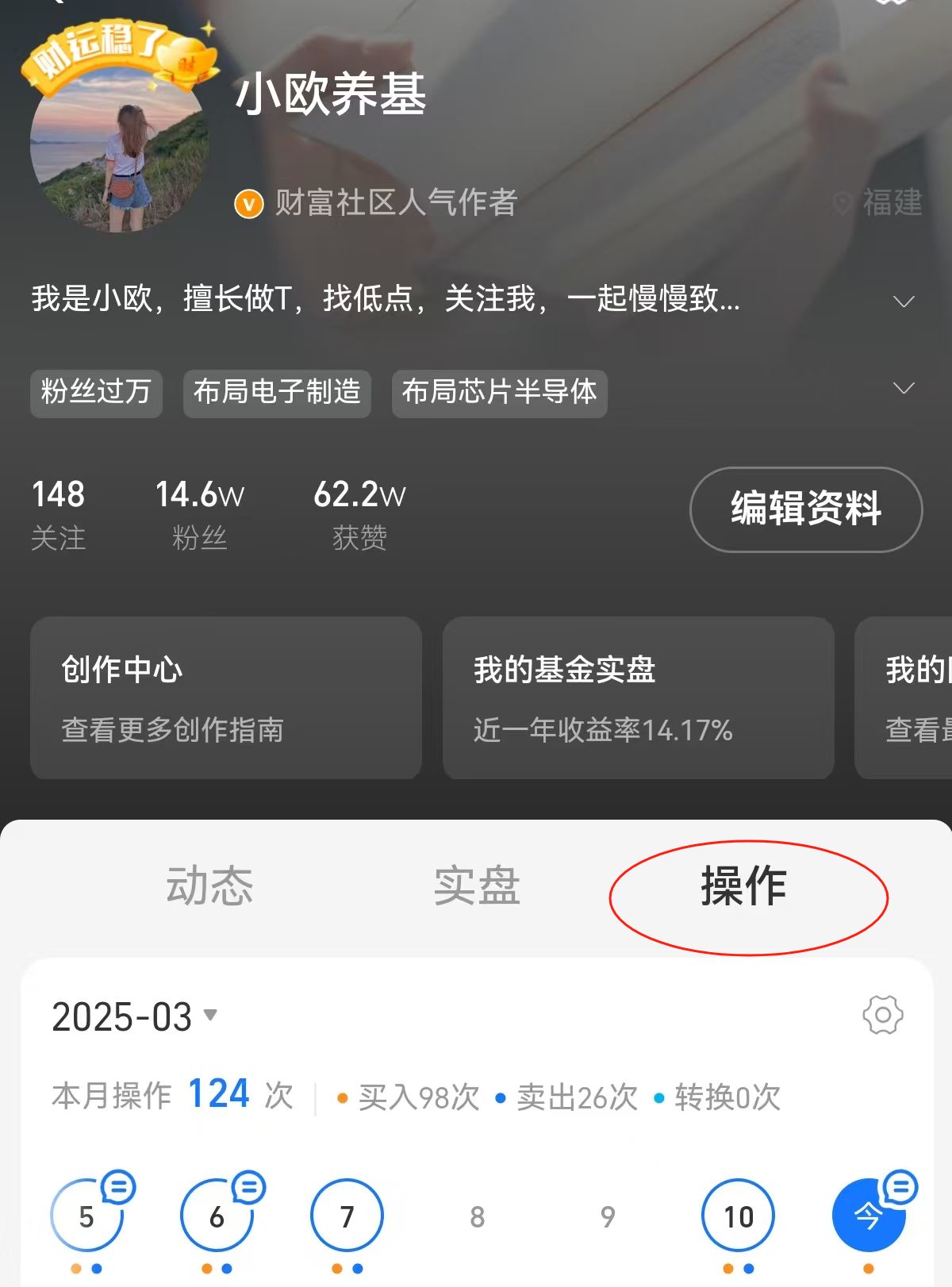Select day 5 in the calendar
This screenshot has height=1287, width=952.
86,1216
